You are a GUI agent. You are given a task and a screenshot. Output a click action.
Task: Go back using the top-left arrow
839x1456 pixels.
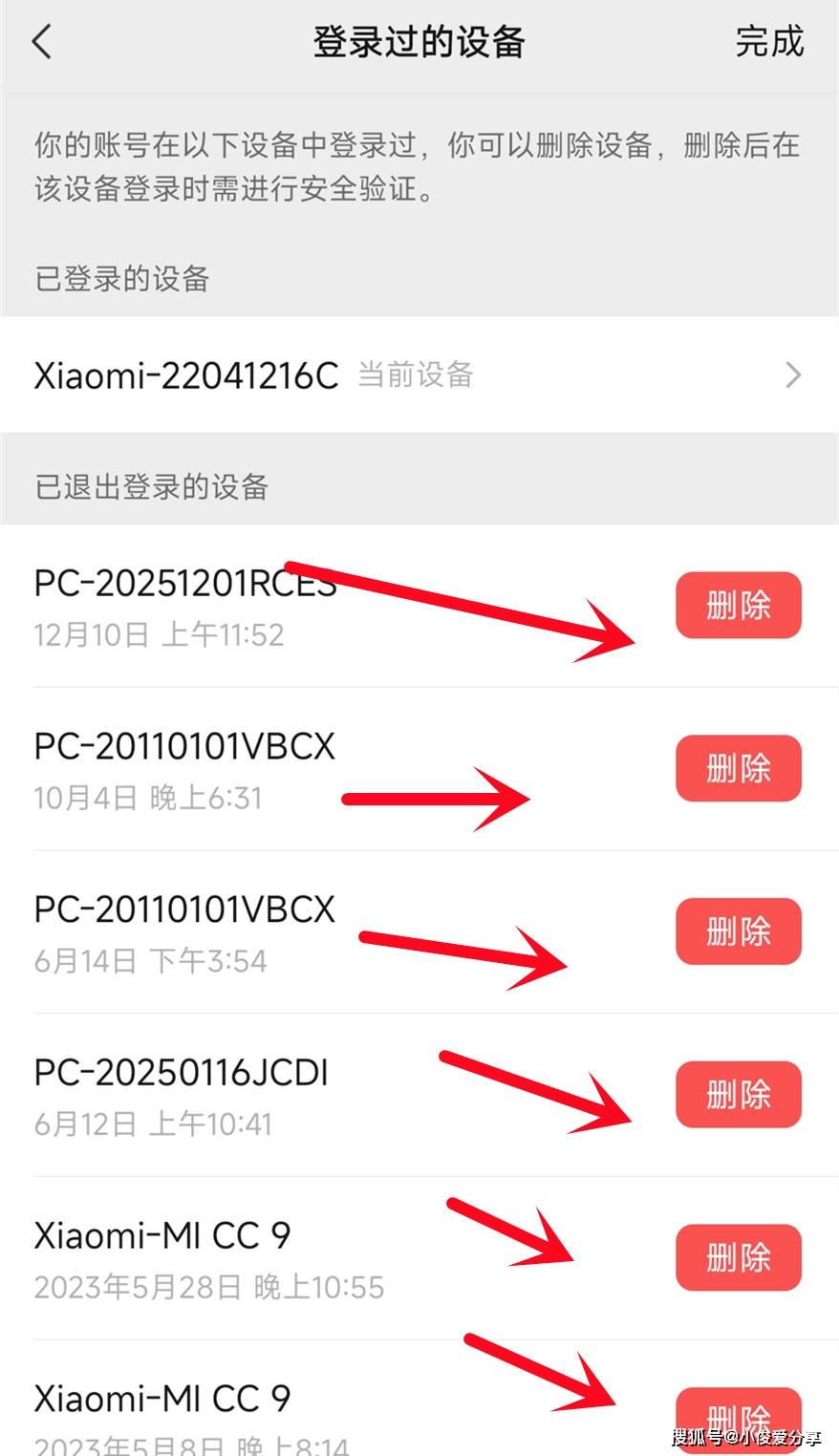[42, 42]
